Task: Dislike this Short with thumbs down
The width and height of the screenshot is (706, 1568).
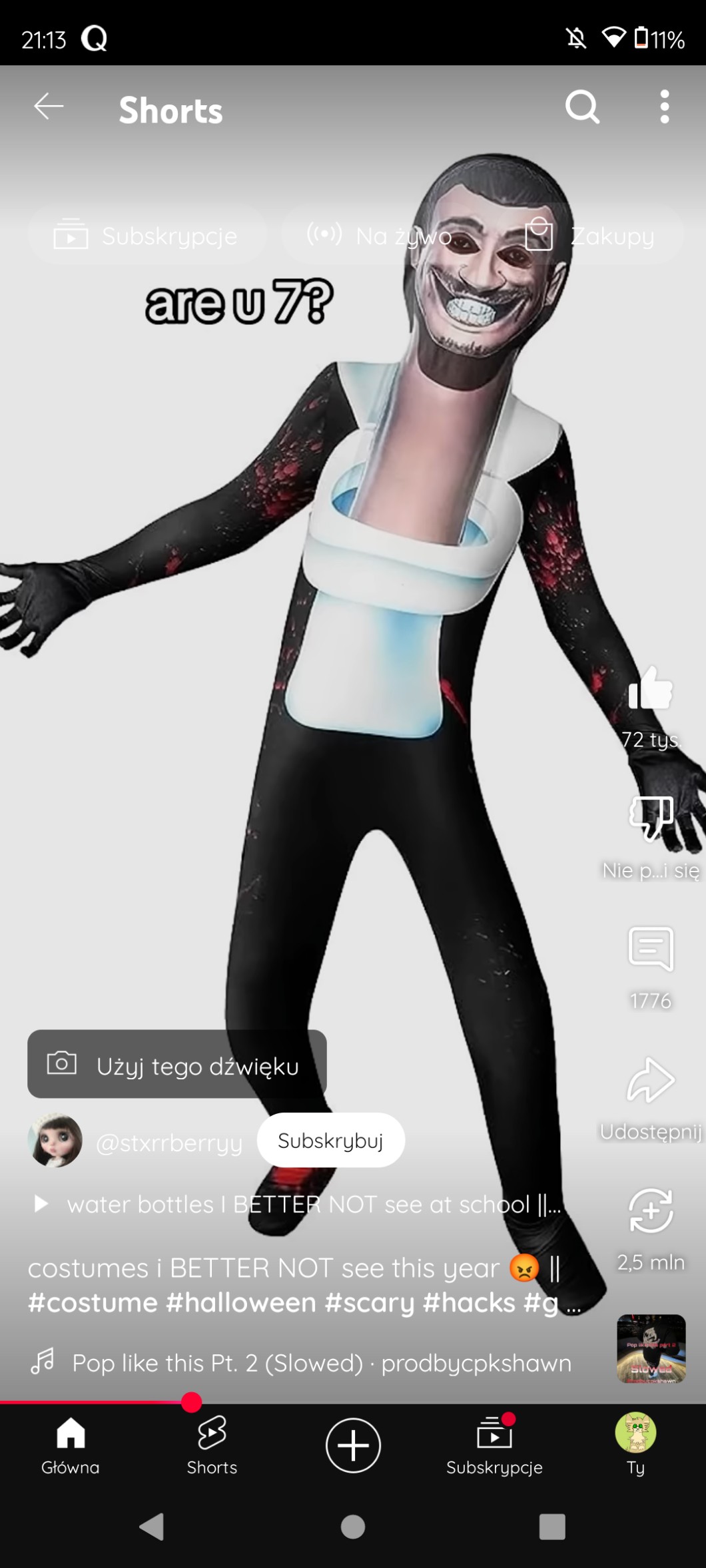Action: click(x=651, y=818)
